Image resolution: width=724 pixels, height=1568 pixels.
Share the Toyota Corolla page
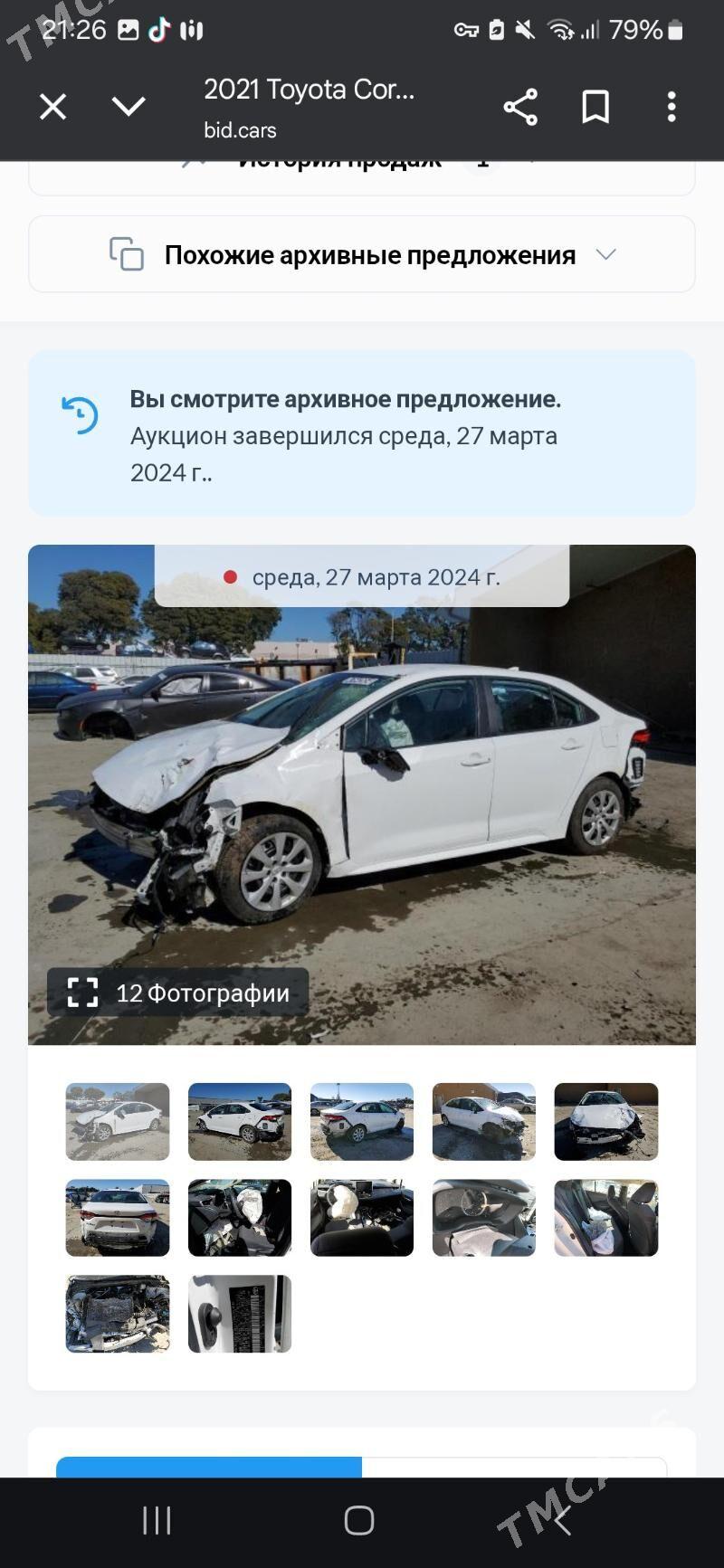(520, 107)
